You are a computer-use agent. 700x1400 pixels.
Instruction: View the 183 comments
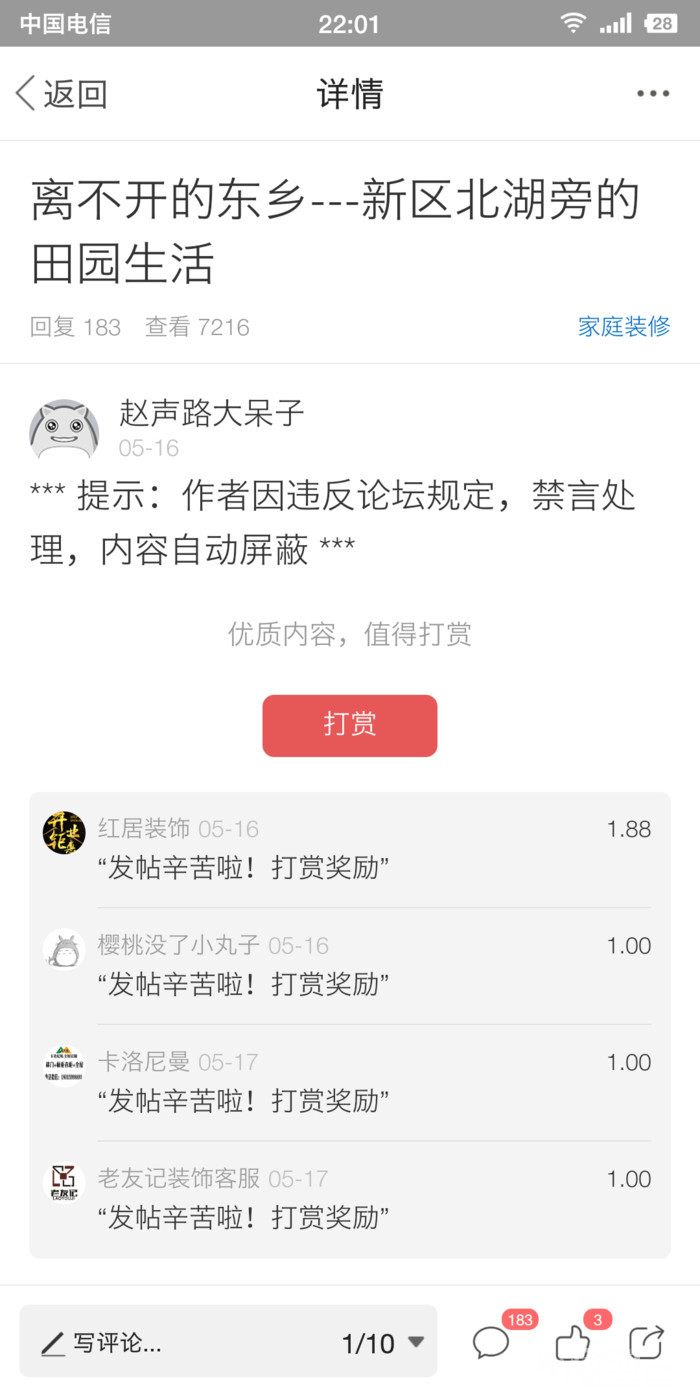click(492, 1341)
